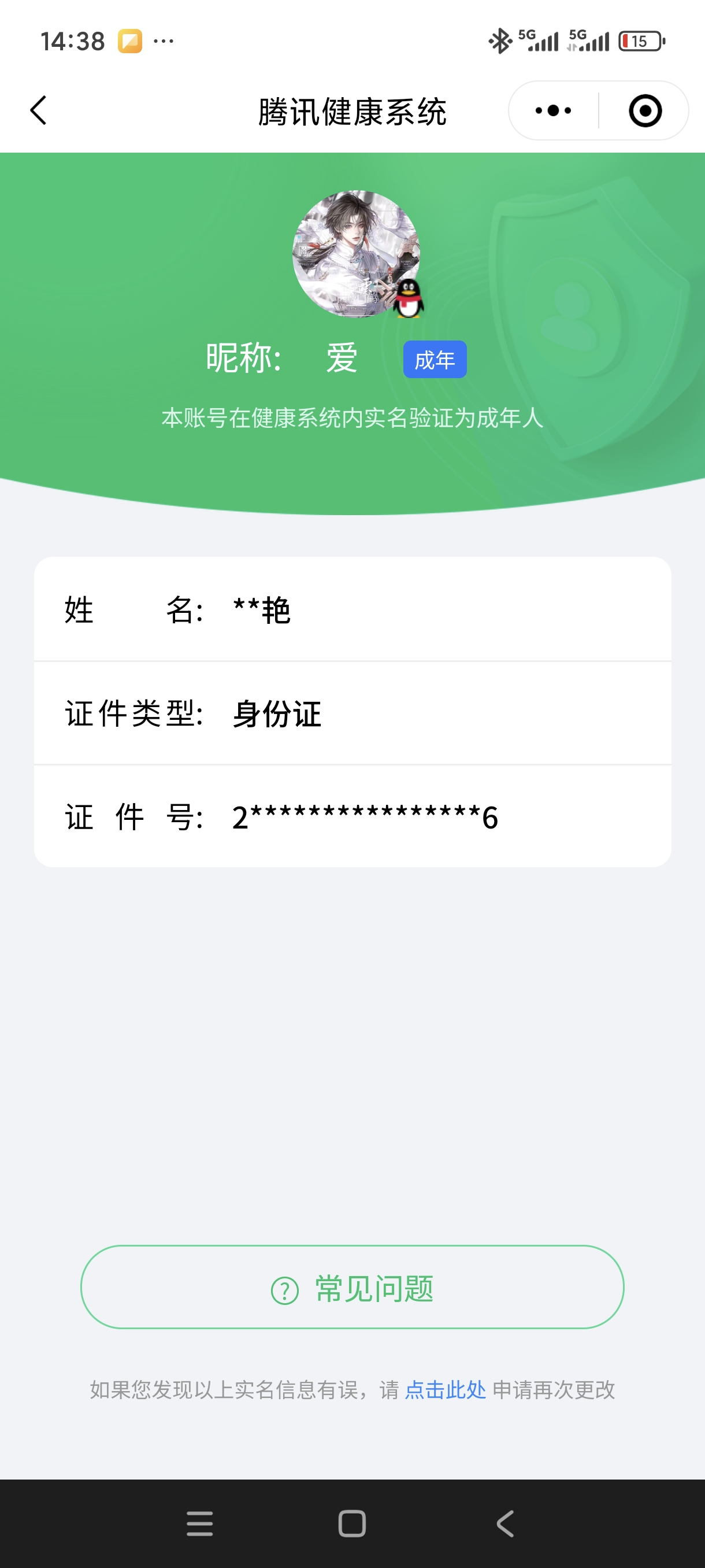Screen dimensions: 705x1568
Task: Select the nickname 爱 text
Action: pyautogui.click(x=342, y=358)
